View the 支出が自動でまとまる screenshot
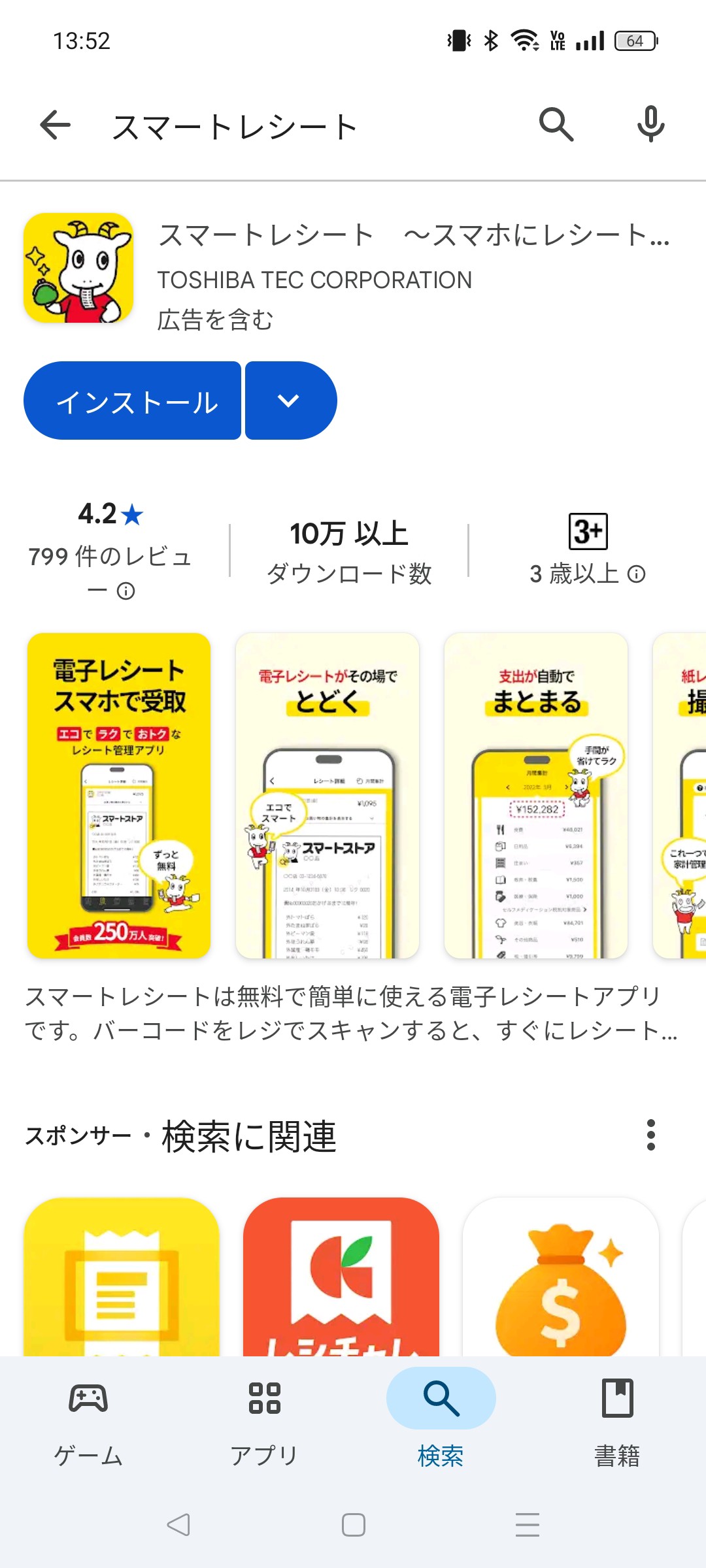 point(536,795)
